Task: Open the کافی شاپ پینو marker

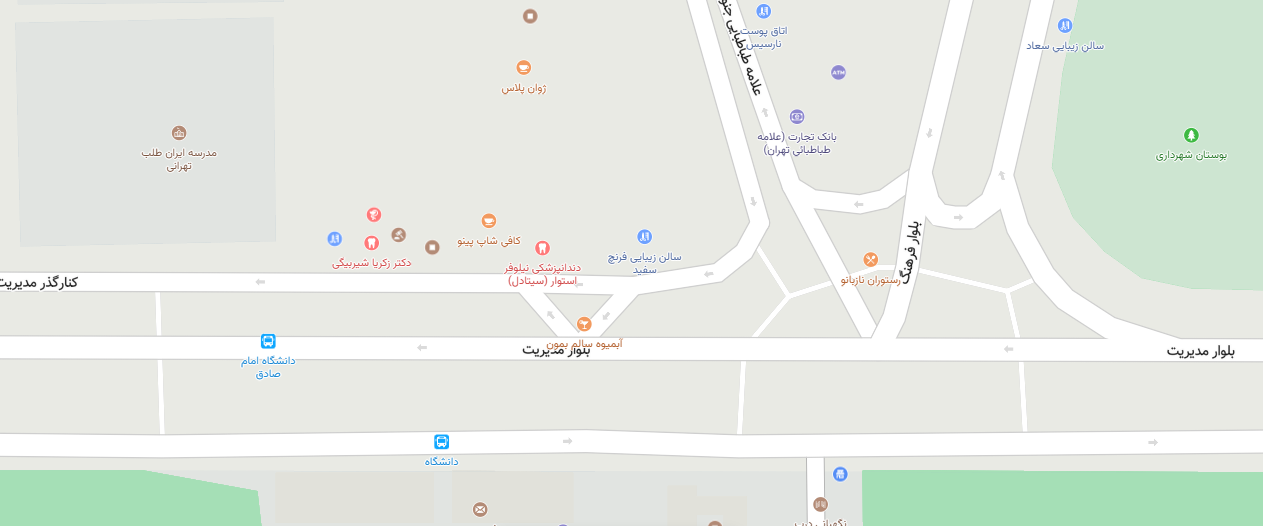Action: 489,221
